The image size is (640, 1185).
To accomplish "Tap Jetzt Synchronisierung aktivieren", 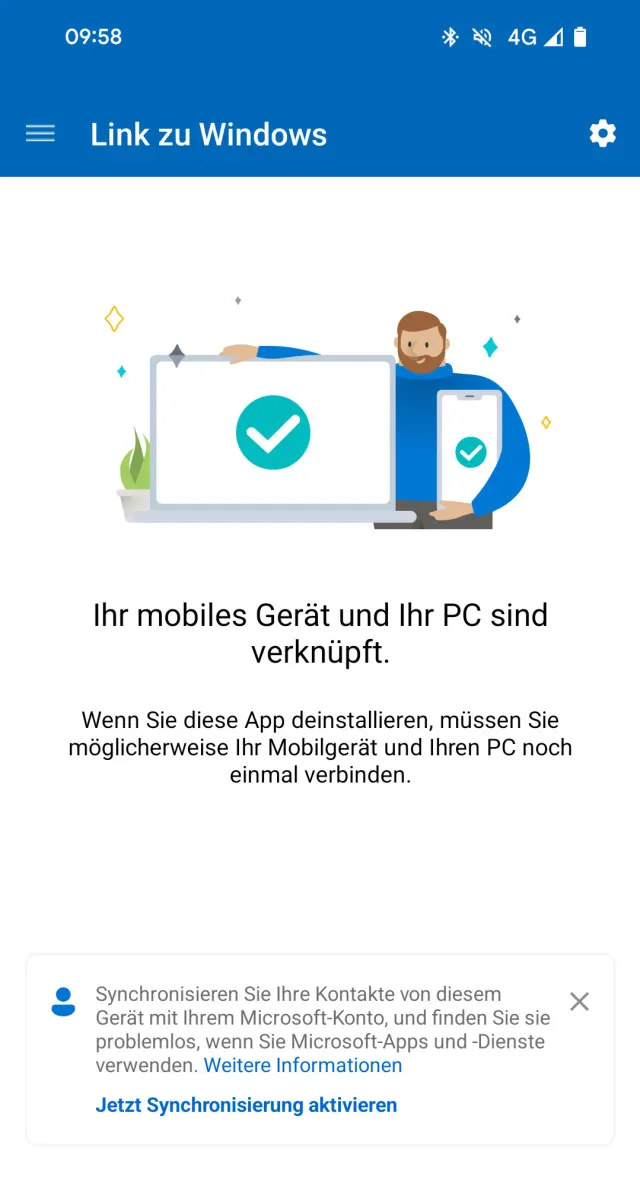I will pos(246,1105).
